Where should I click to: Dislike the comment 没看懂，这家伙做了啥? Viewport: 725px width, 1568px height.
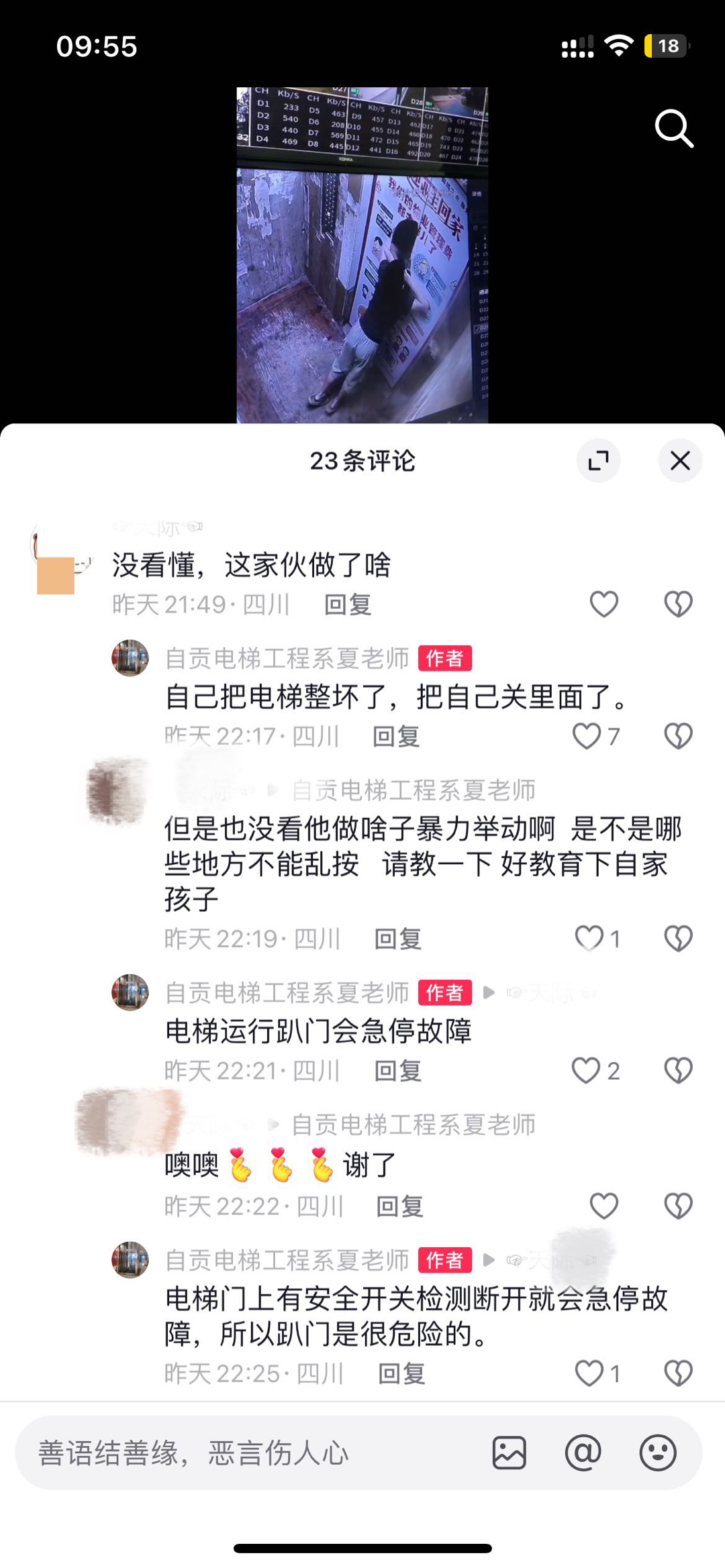(x=678, y=604)
